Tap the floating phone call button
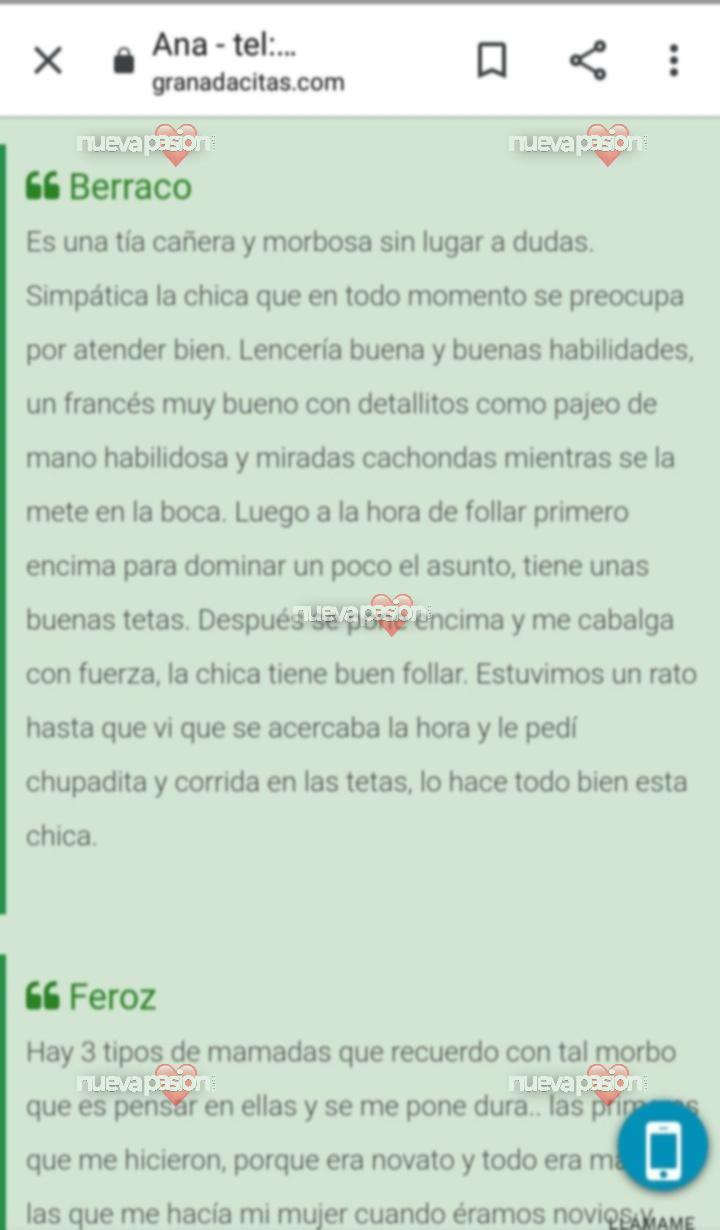The height and width of the screenshot is (1230, 720). pos(662,1149)
